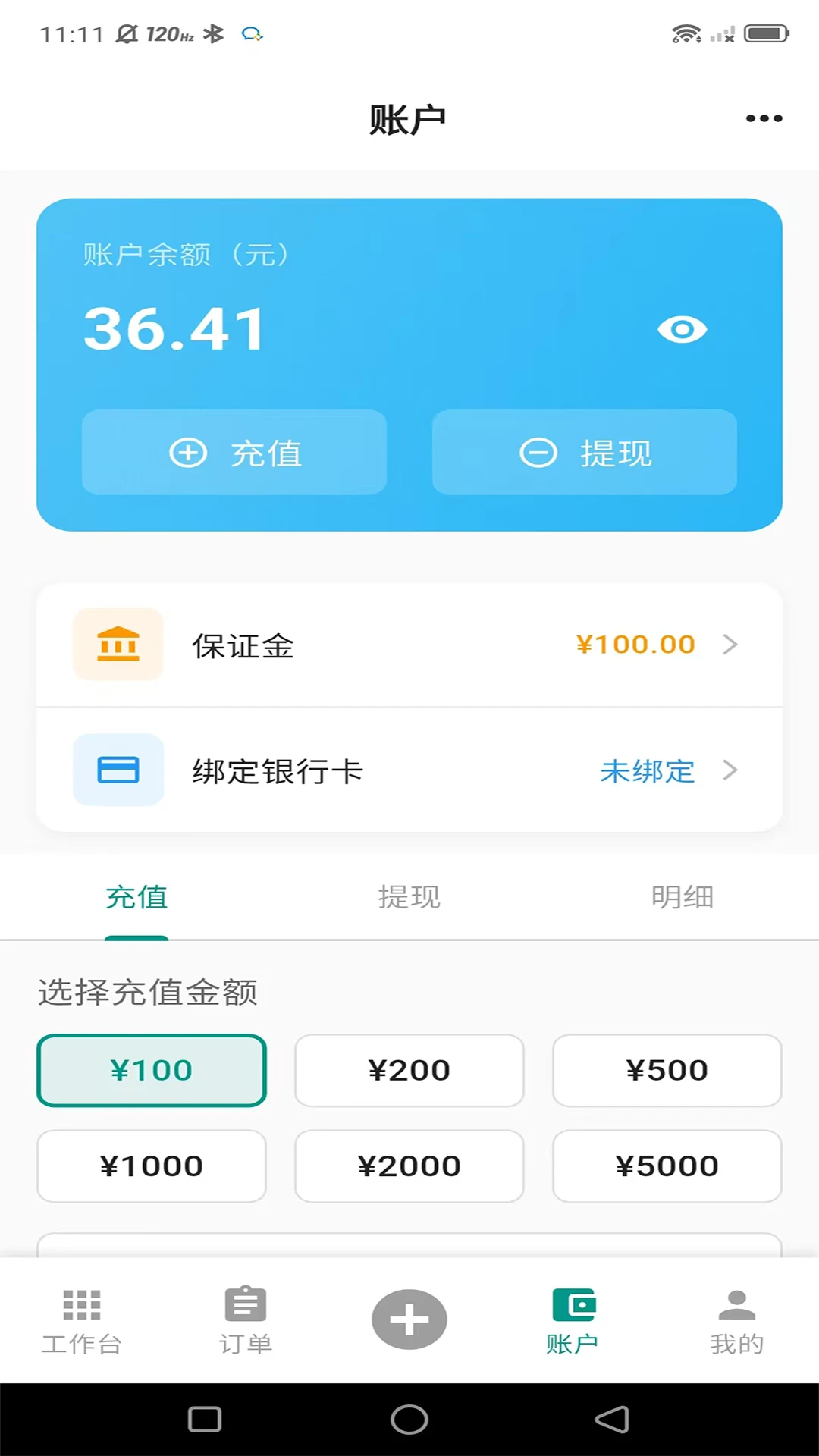Image resolution: width=819 pixels, height=1456 pixels.
Task: Choose ¥1000 as recharge amount
Action: coord(152,1166)
